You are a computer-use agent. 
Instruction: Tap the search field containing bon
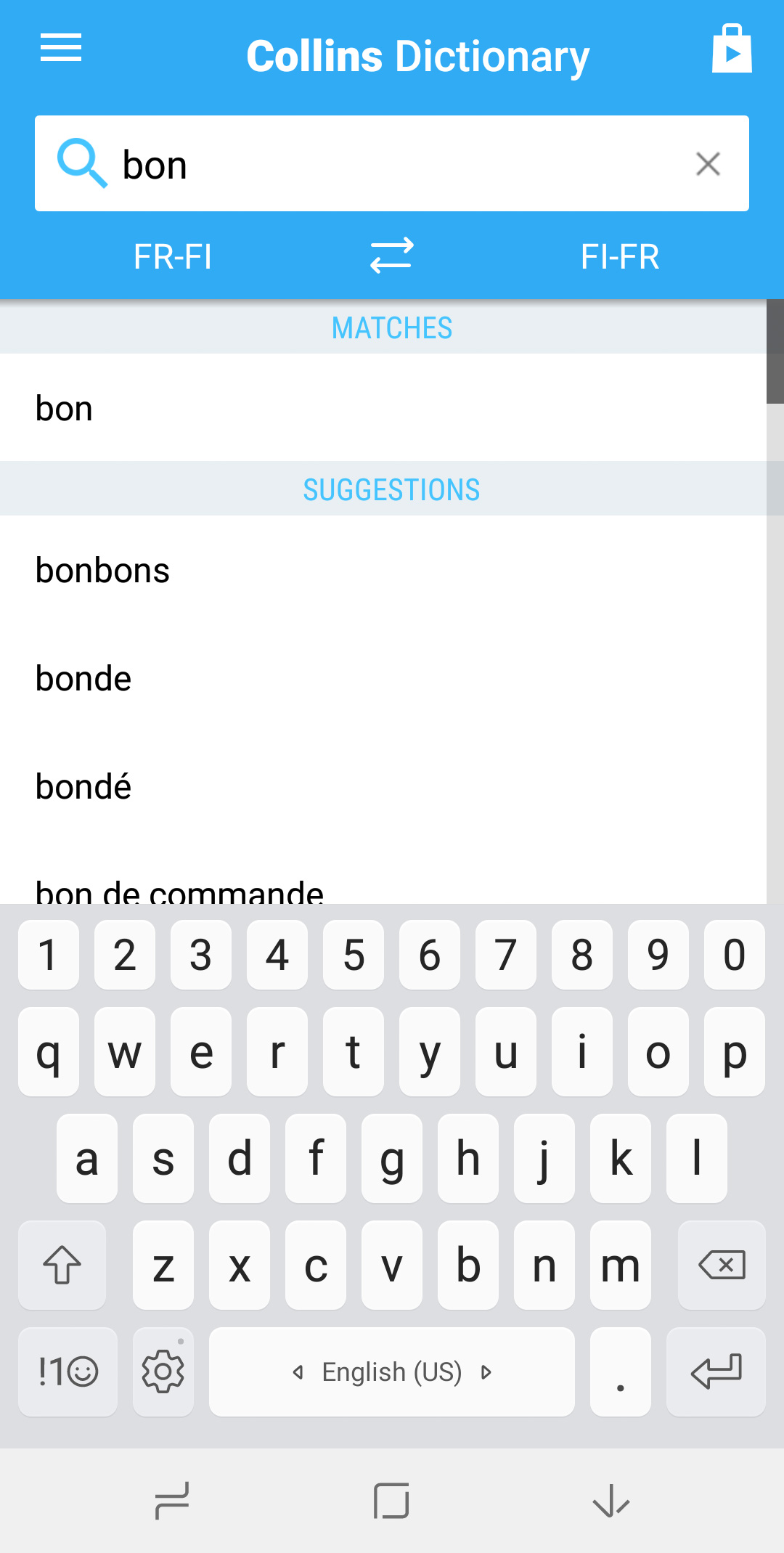[x=392, y=163]
